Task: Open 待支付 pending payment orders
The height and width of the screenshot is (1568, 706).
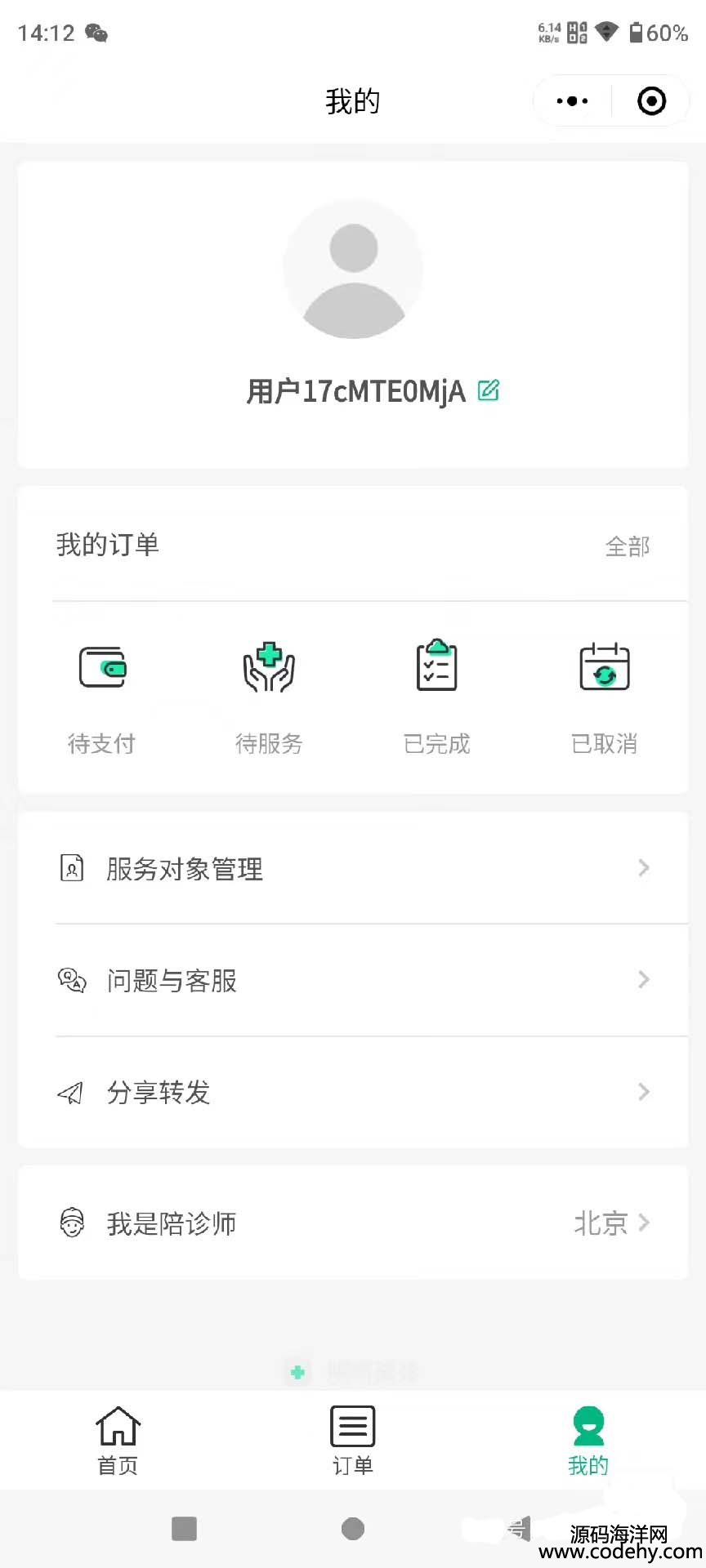Action: [x=102, y=699]
